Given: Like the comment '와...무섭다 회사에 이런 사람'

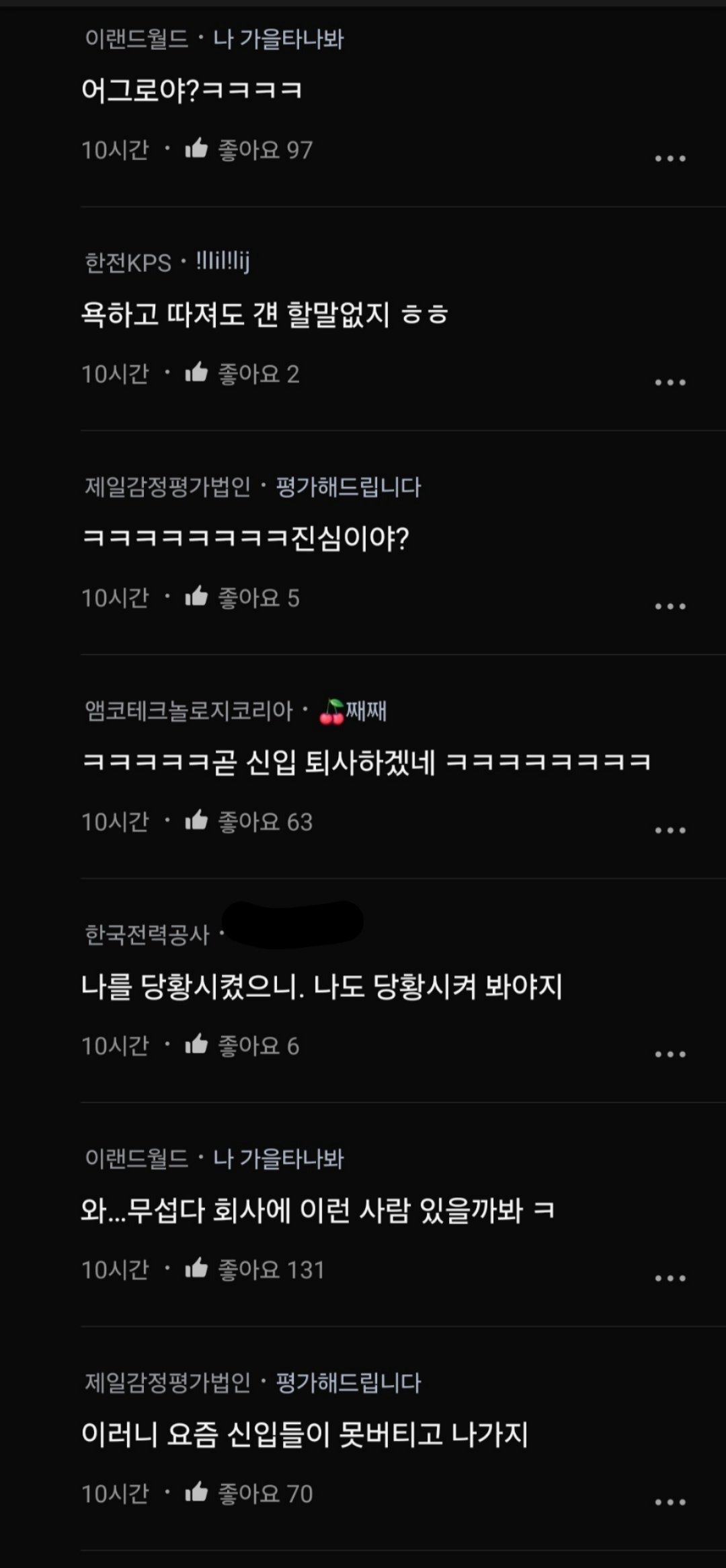Looking at the screenshot, I should point(197,1269).
